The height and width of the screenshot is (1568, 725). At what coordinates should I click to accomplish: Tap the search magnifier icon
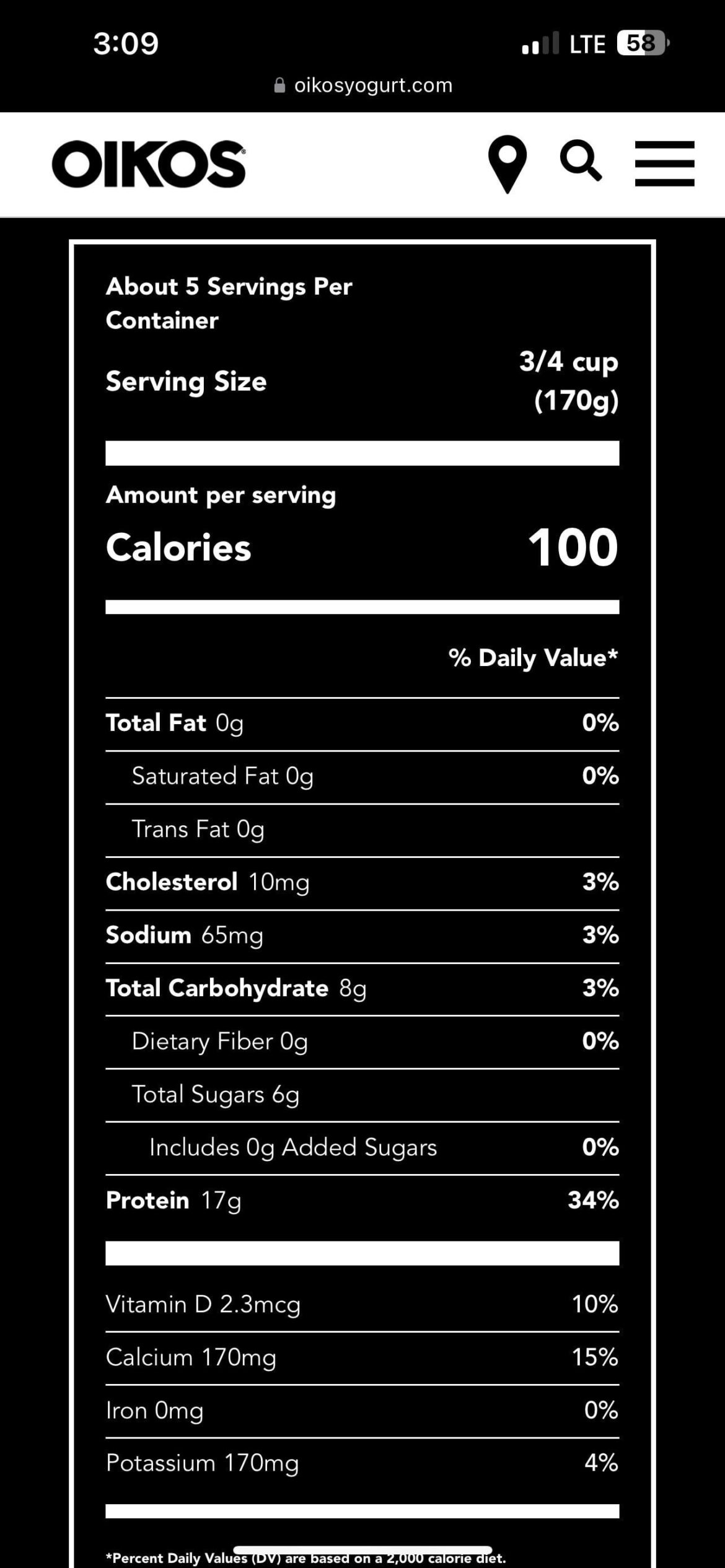tap(581, 162)
